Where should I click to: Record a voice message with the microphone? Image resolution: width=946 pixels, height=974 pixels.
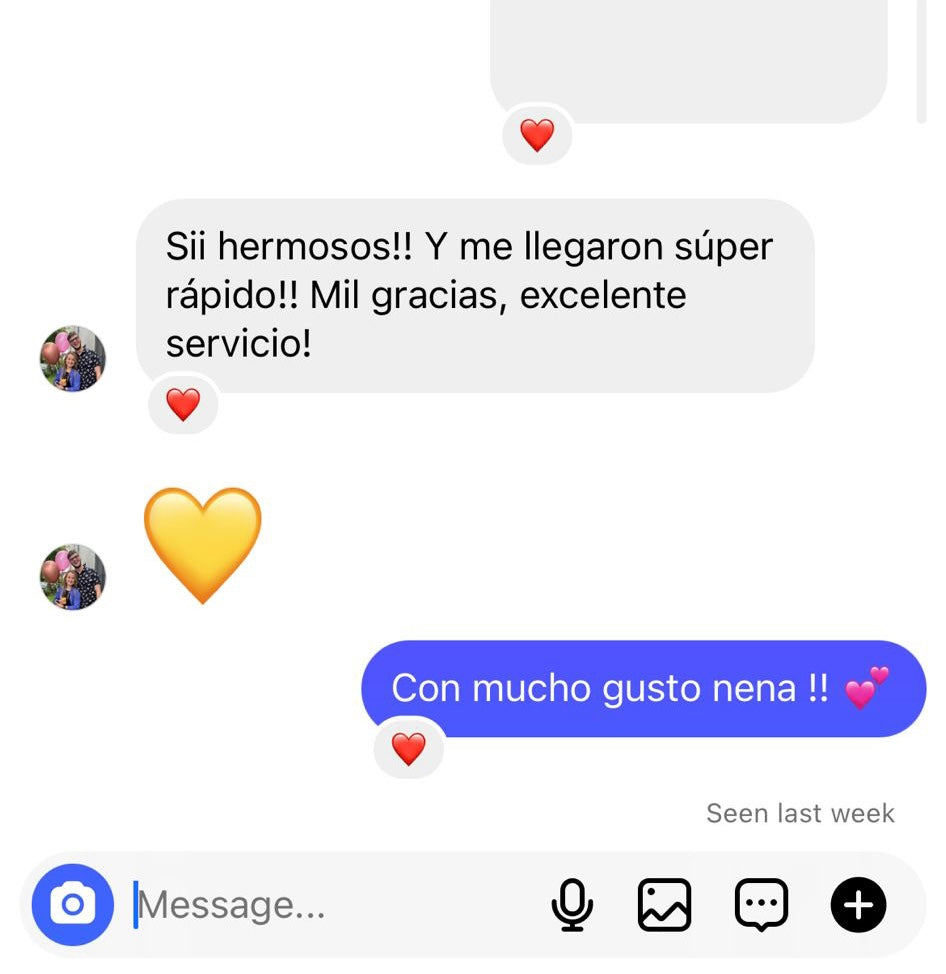572,905
